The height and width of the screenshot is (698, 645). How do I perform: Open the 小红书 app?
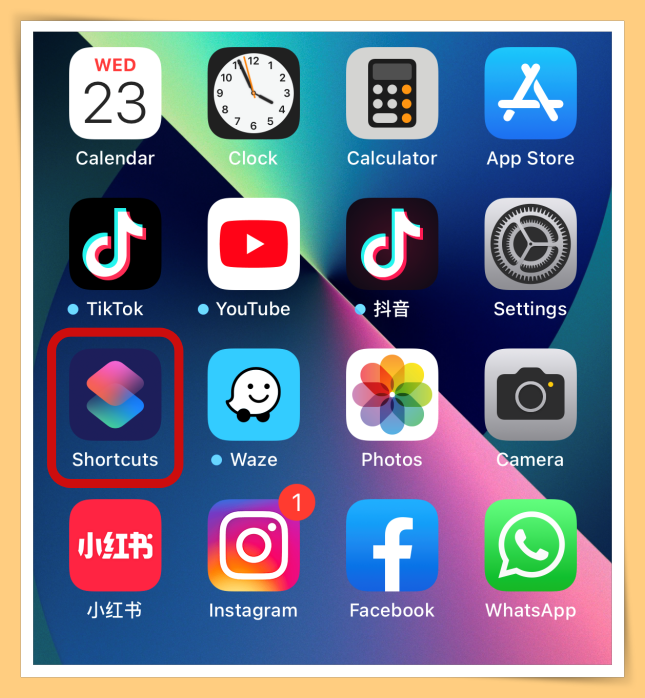click(x=115, y=546)
